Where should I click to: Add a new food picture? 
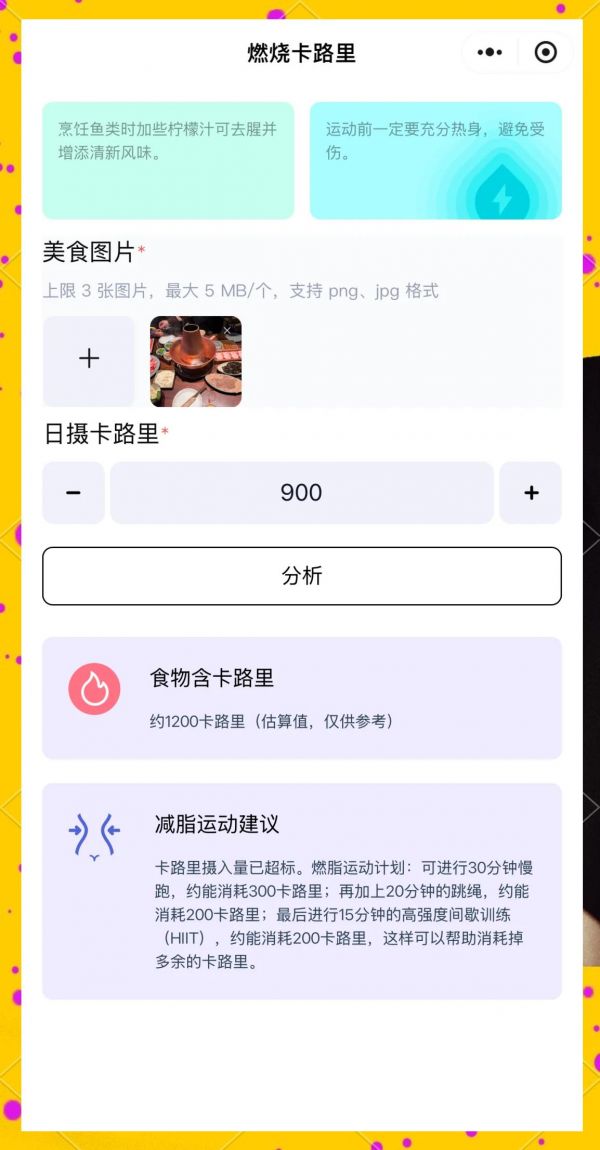click(x=88, y=360)
